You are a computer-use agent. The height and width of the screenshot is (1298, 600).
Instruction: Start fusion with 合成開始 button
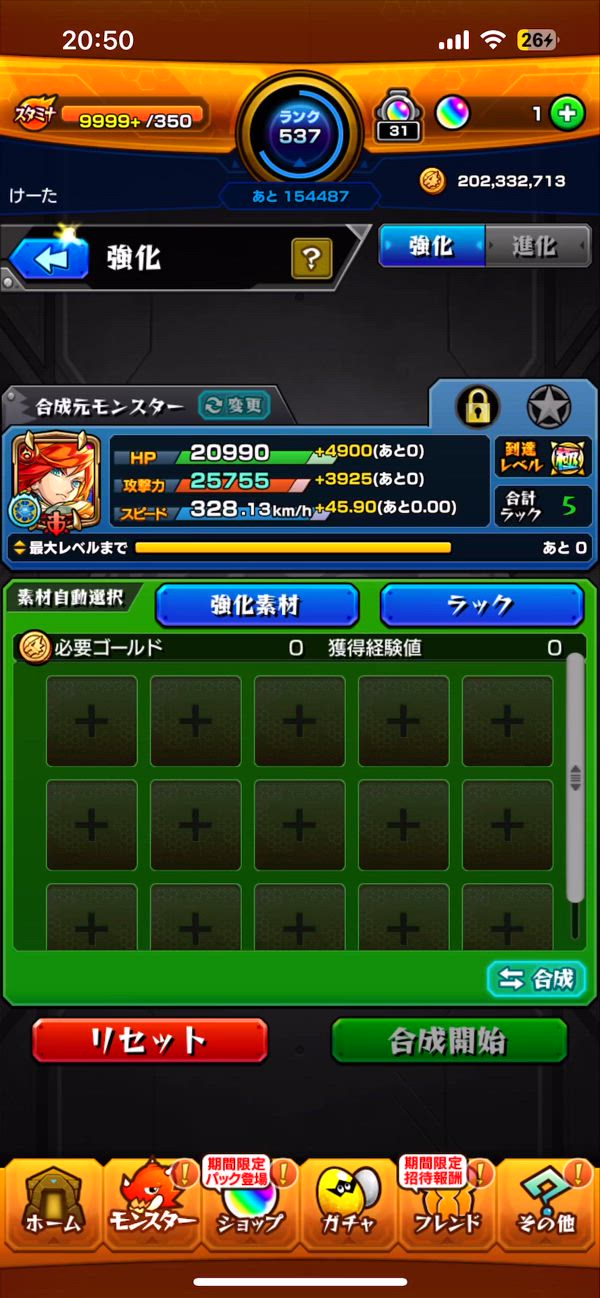[449, 1041]
